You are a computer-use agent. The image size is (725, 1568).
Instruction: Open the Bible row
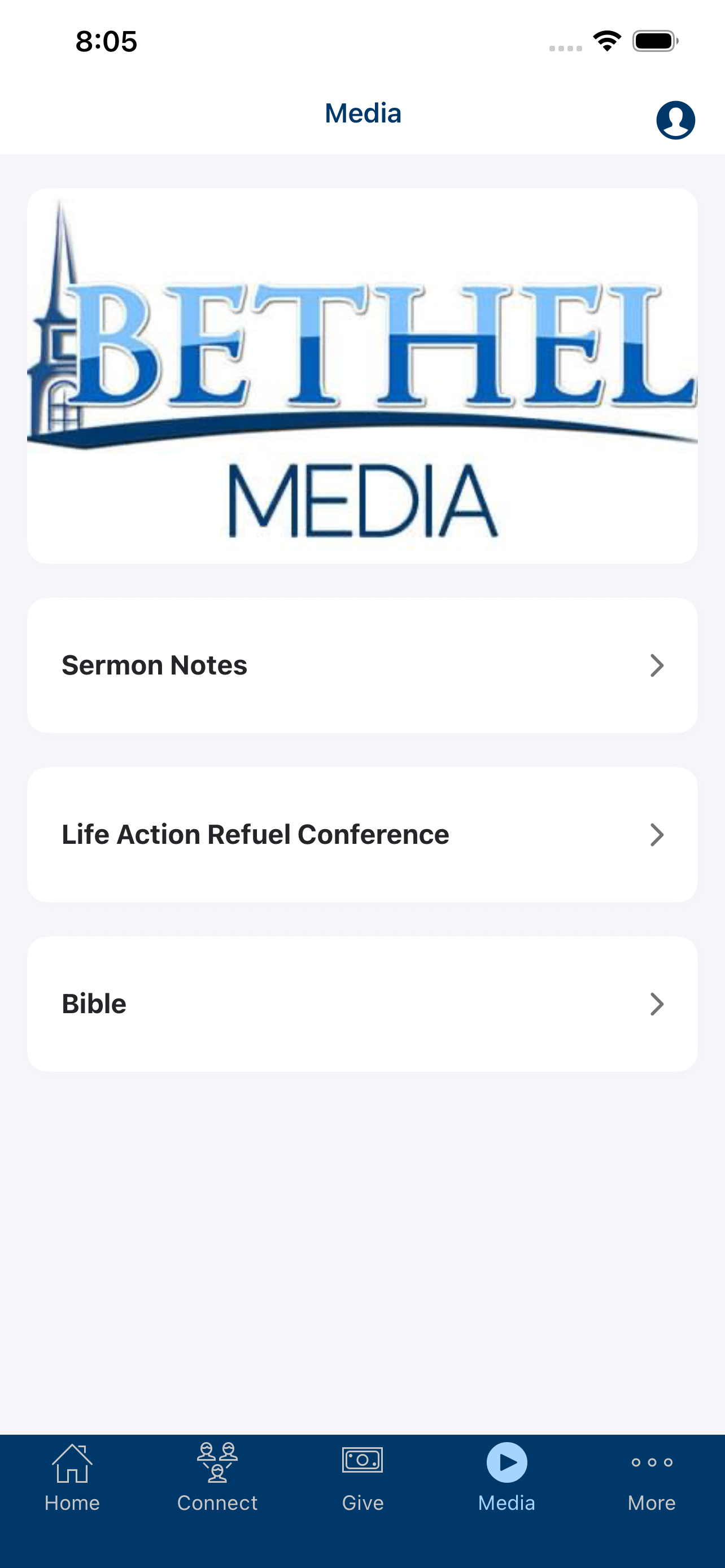[x=362, y=1004]
